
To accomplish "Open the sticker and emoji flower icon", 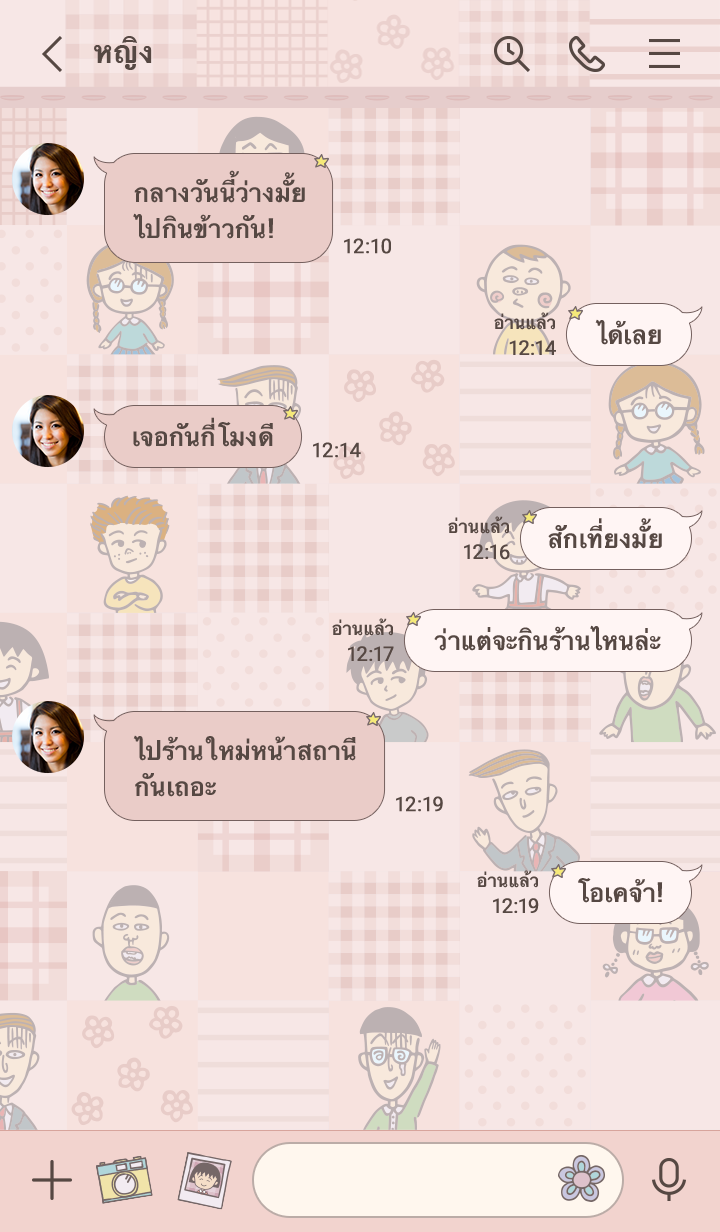I will 581,1179.
